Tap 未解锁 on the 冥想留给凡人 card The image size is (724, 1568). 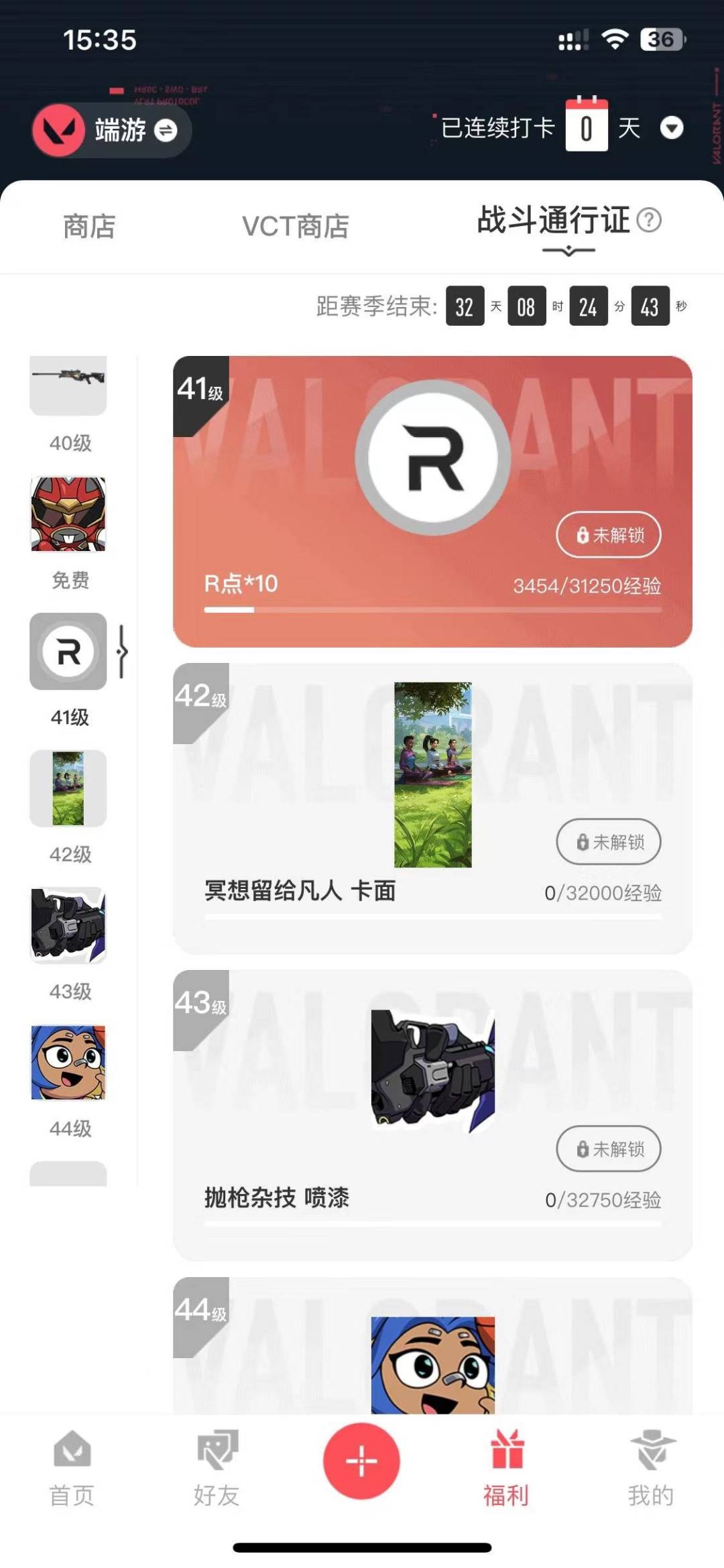point(607,842)
